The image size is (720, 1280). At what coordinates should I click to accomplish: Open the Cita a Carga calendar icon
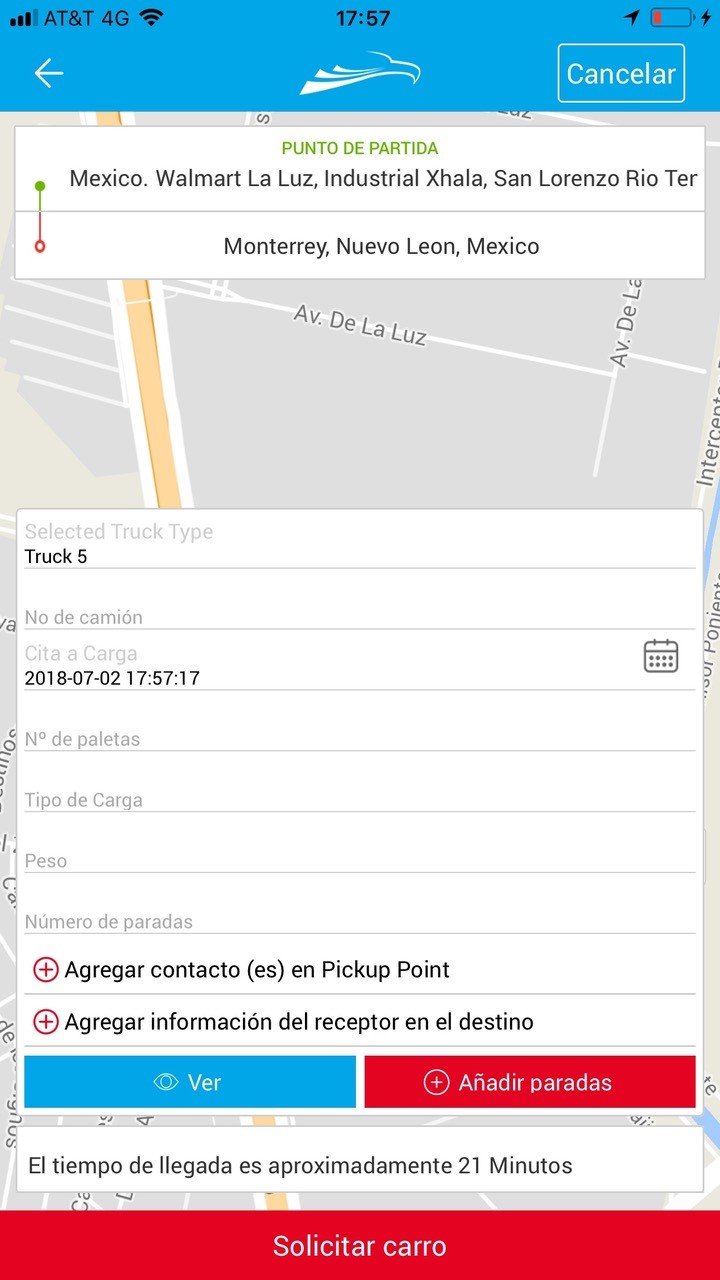660,656
